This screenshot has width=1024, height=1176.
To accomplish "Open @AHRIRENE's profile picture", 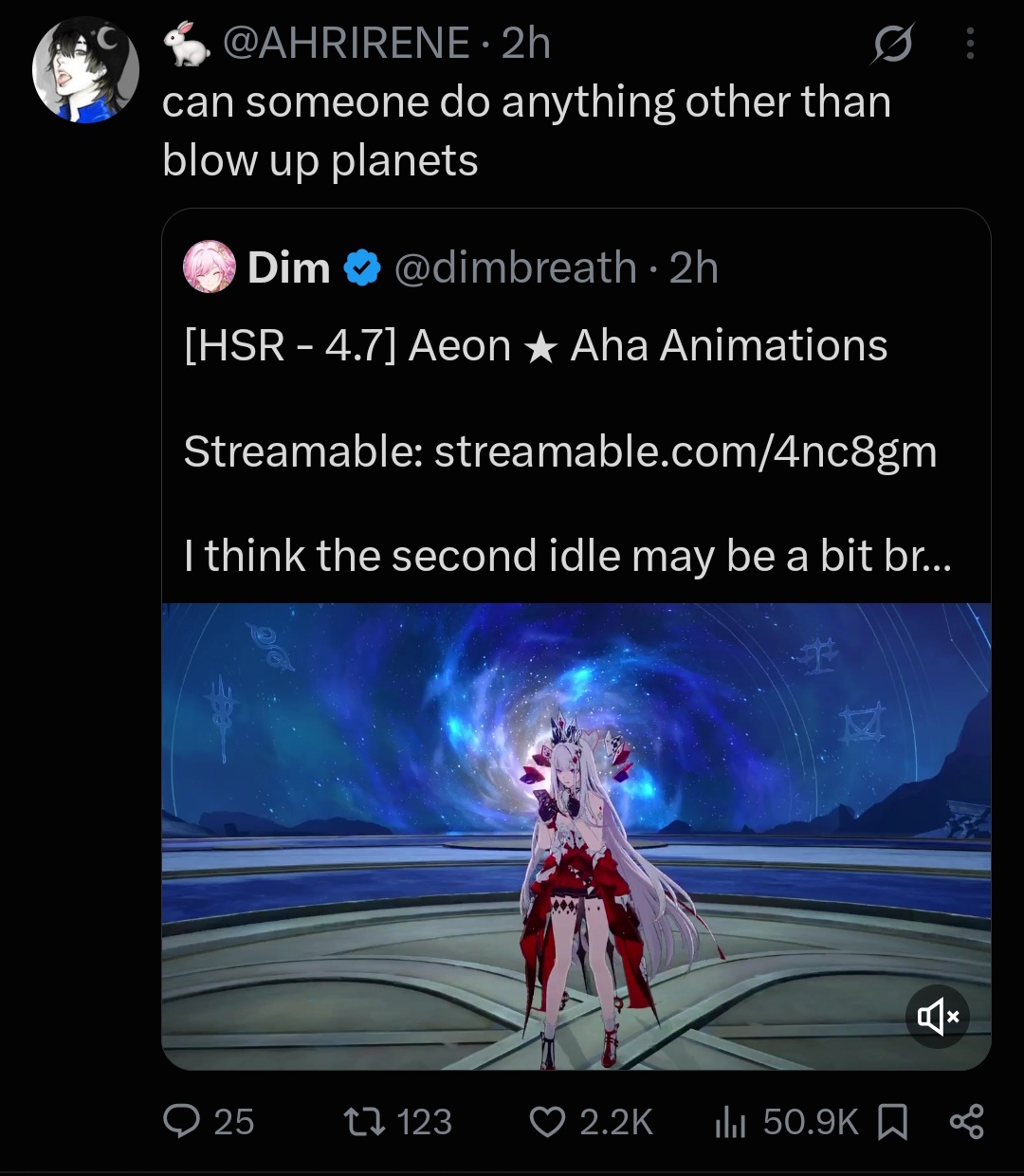I will pos(85,69).
